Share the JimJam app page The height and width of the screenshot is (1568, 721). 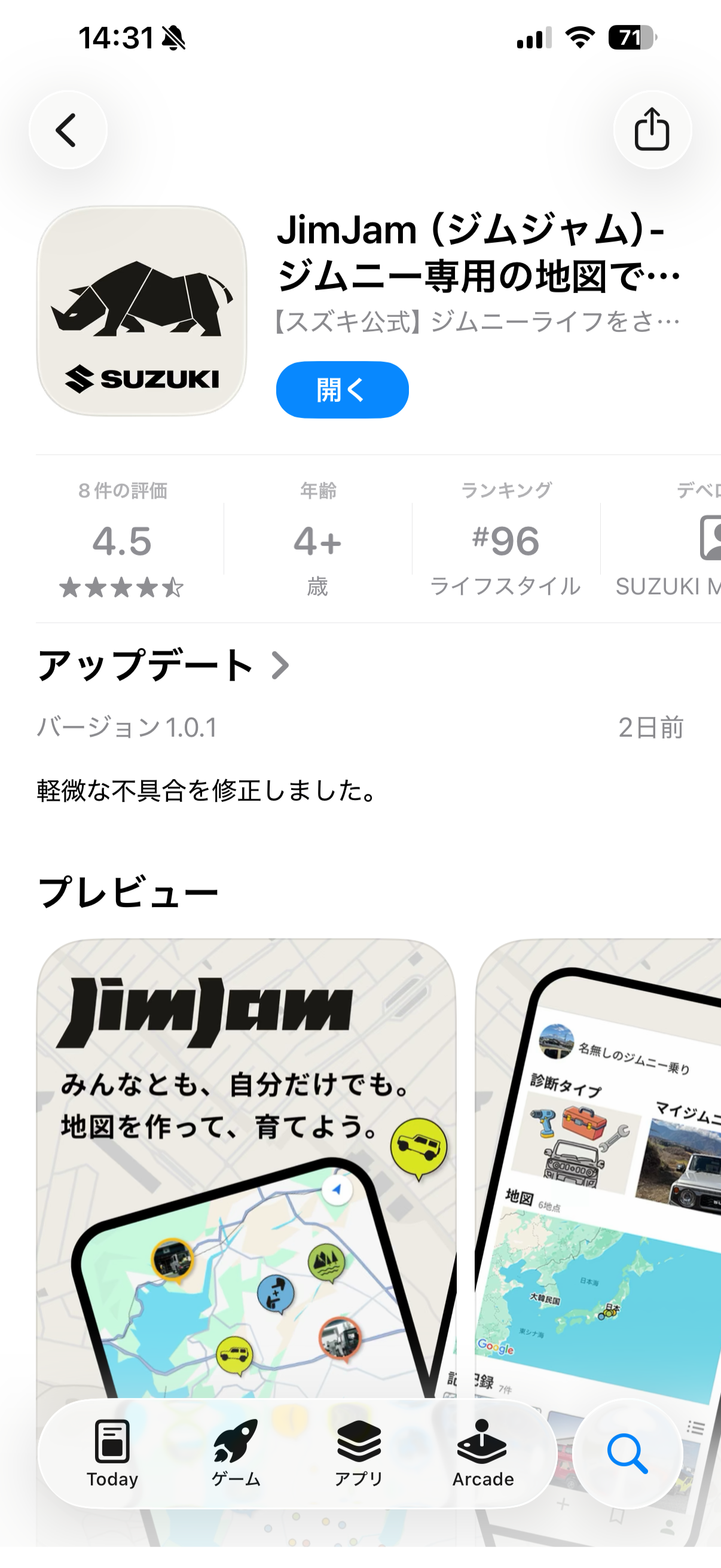coord(652,130)
